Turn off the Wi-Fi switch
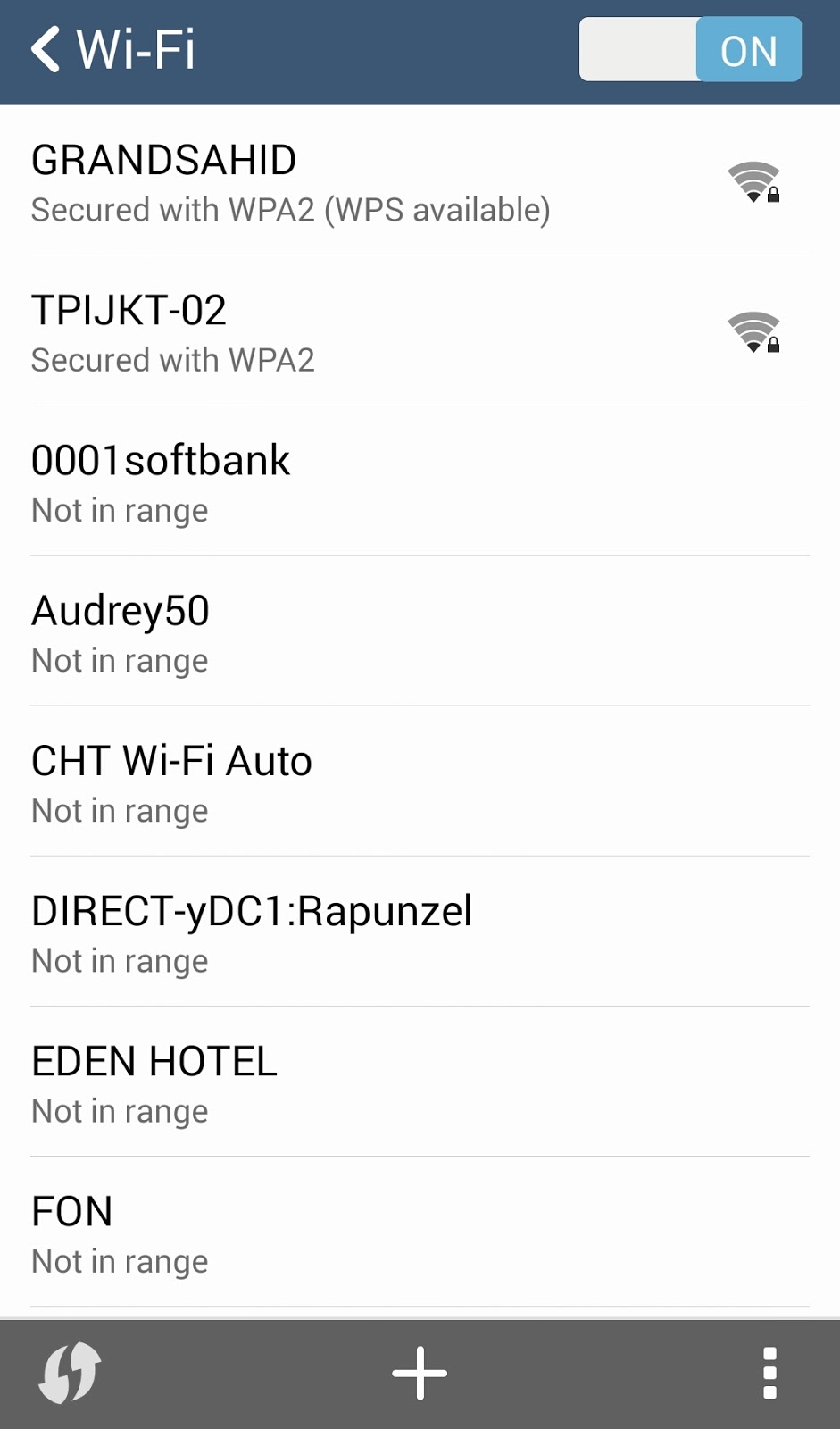Viewport: 840px width, 1429px height. (x=690, y=49)
